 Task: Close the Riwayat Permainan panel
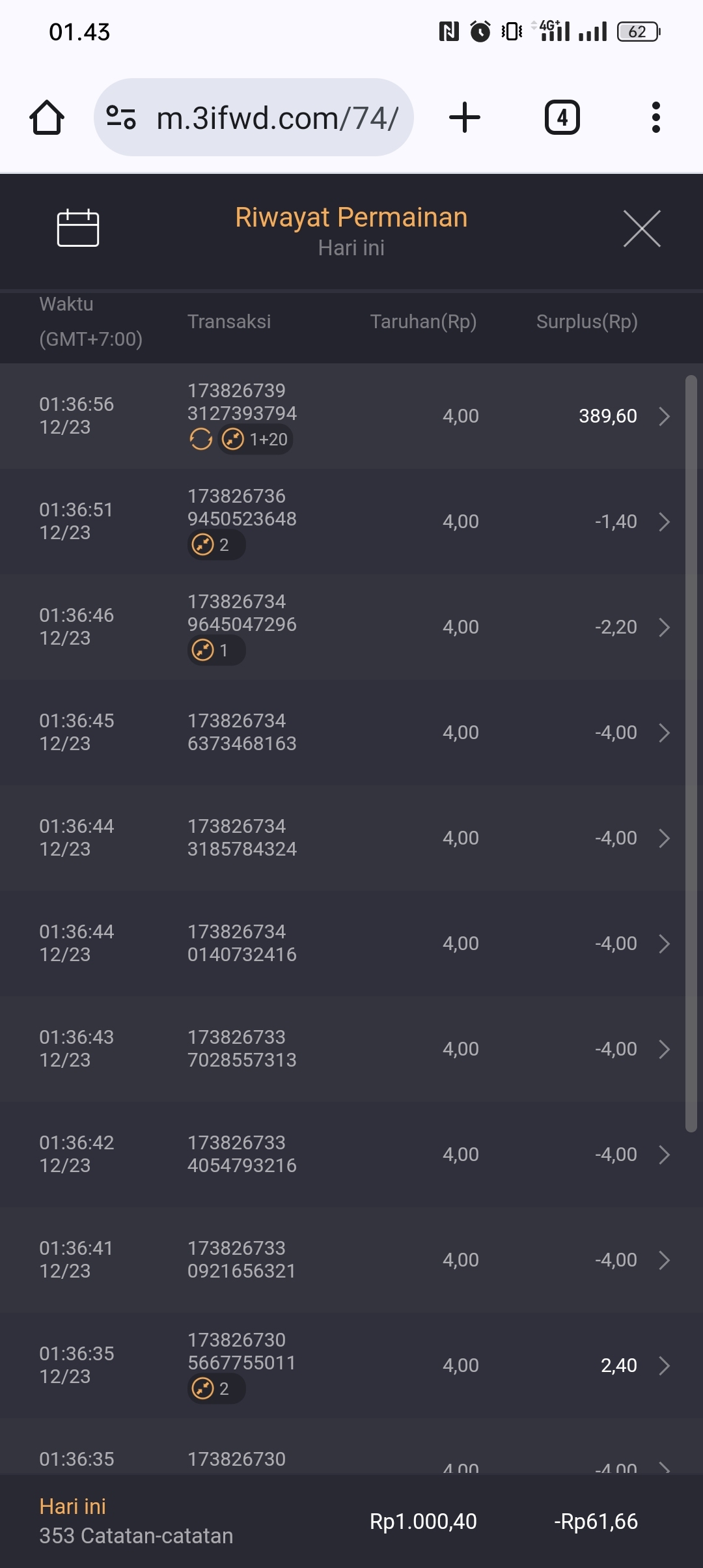click(642, 229)
